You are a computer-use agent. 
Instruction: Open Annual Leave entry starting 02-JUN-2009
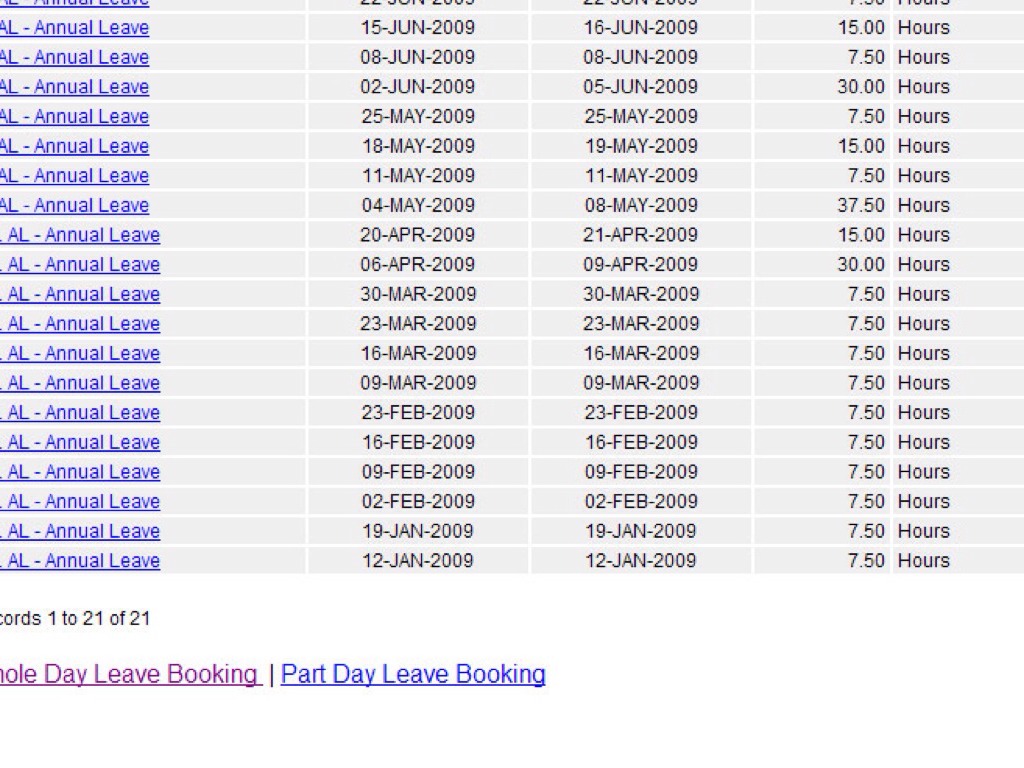tap(76, 87)
